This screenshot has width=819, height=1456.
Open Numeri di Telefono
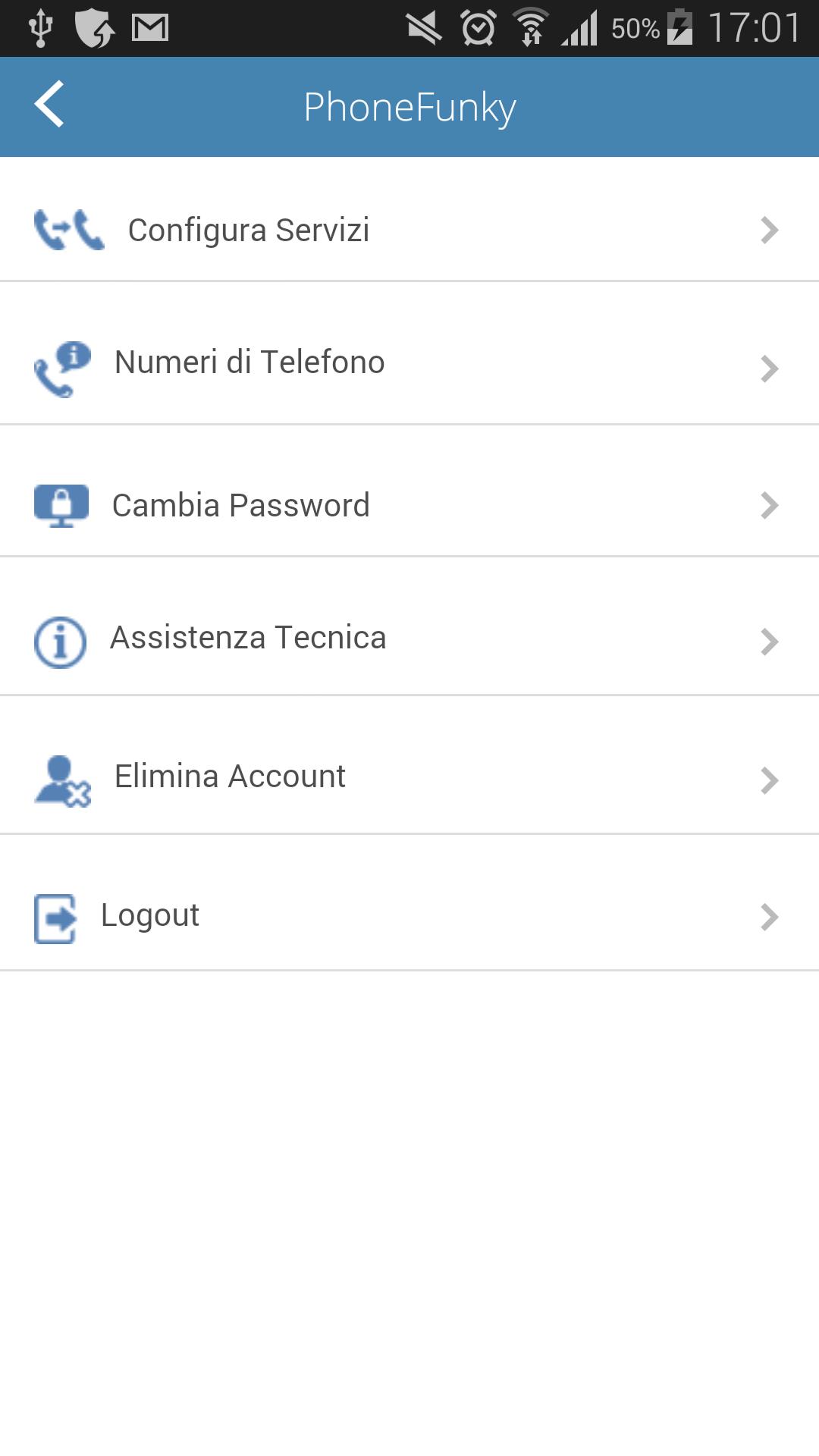249,362
